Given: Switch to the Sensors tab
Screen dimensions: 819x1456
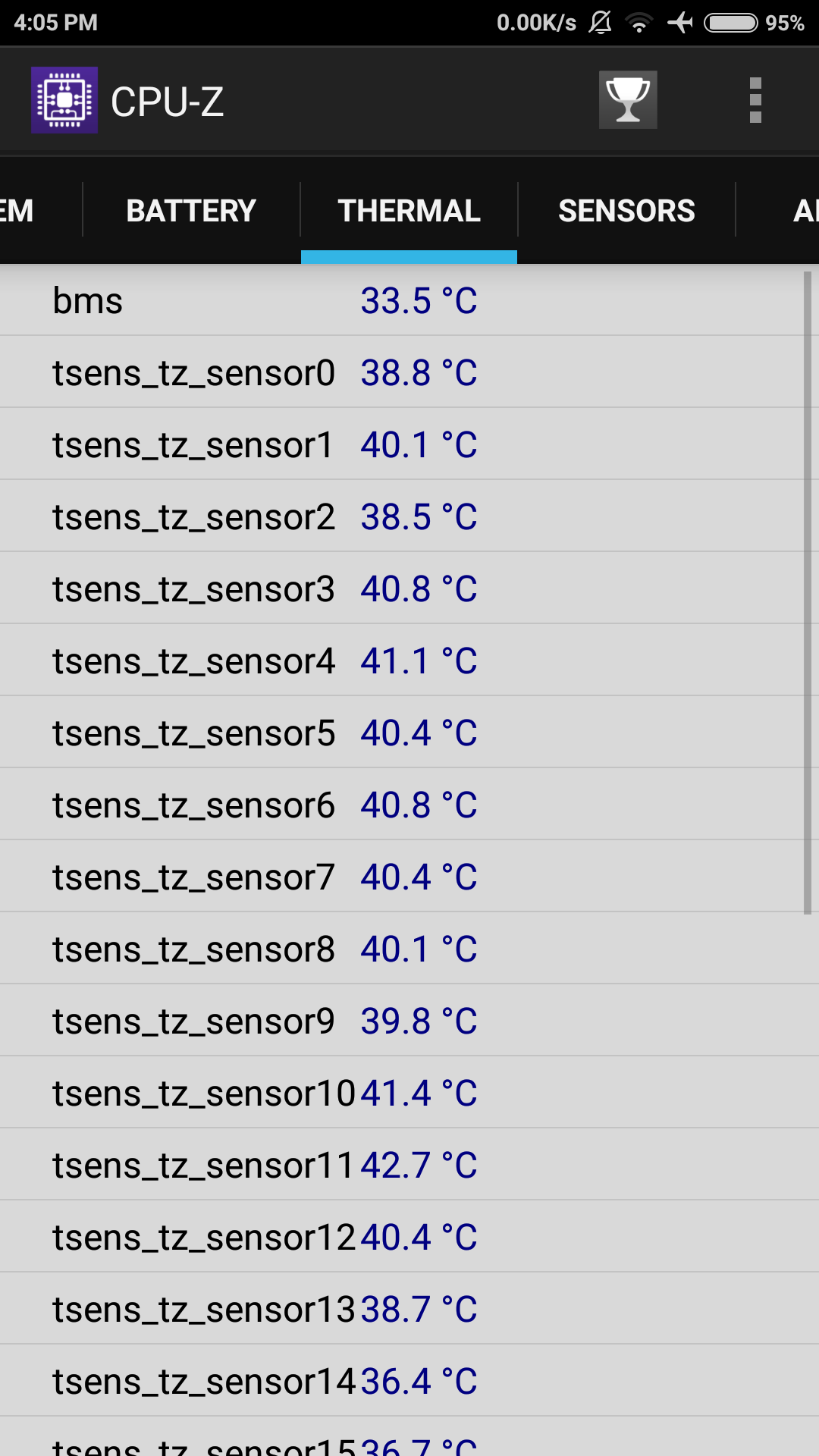Looking at the screenshot, I should [626, 211].
